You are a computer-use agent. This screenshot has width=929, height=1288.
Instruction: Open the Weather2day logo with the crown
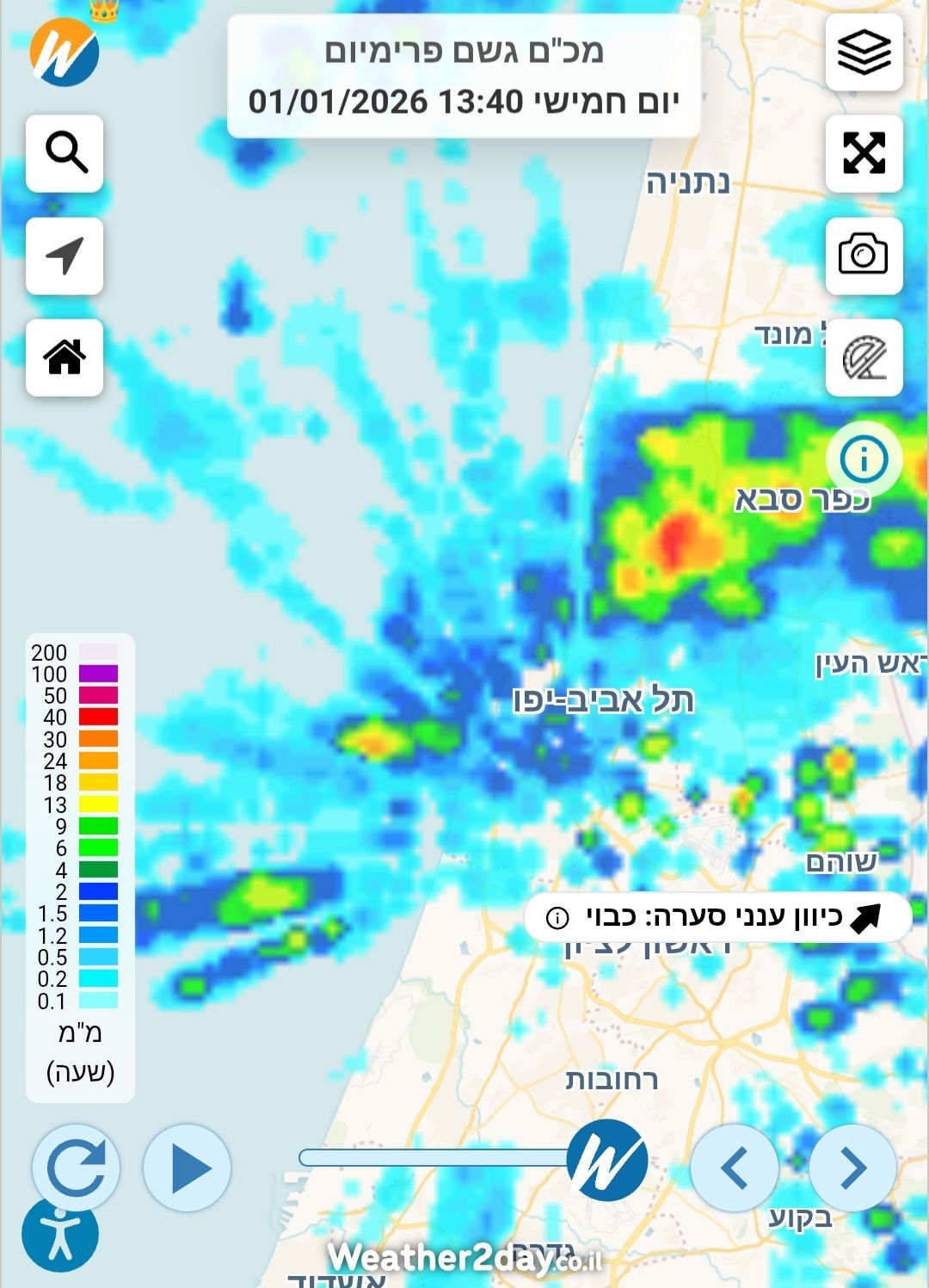[65, 52]
